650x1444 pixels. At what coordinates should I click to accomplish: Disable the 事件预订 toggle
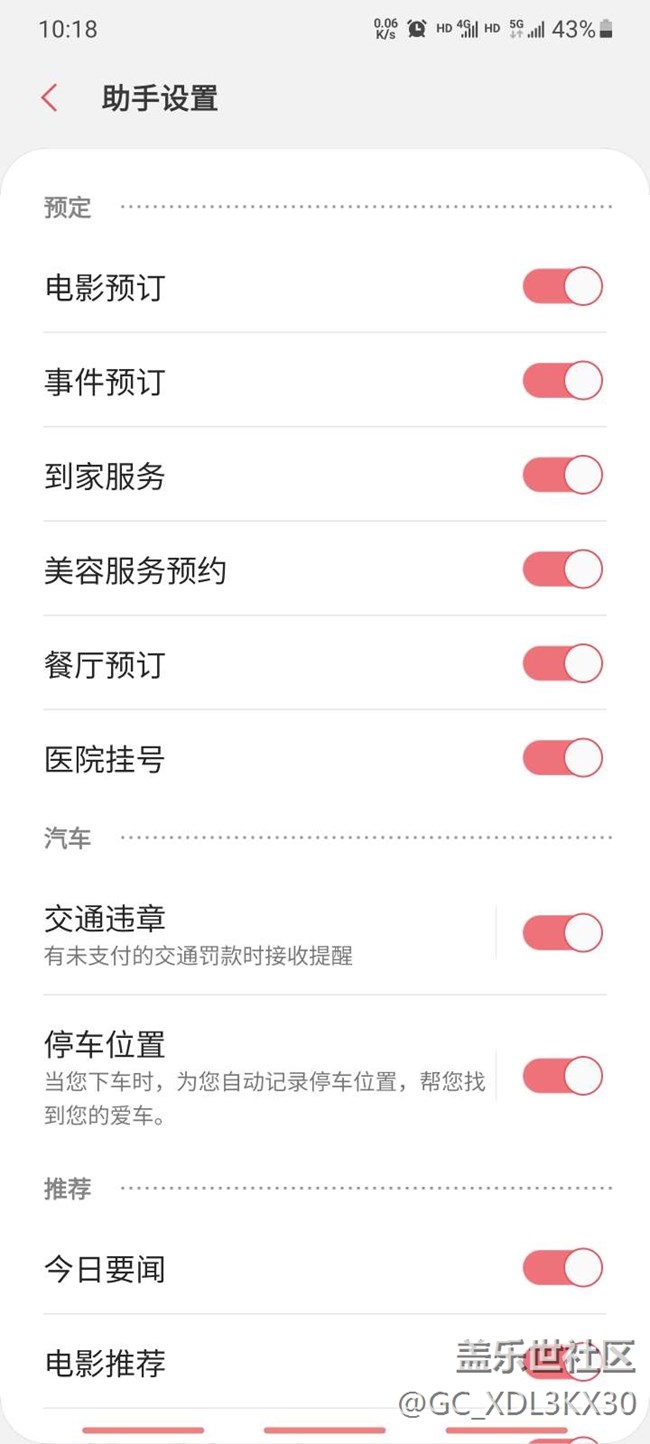(x=562, y=381)
